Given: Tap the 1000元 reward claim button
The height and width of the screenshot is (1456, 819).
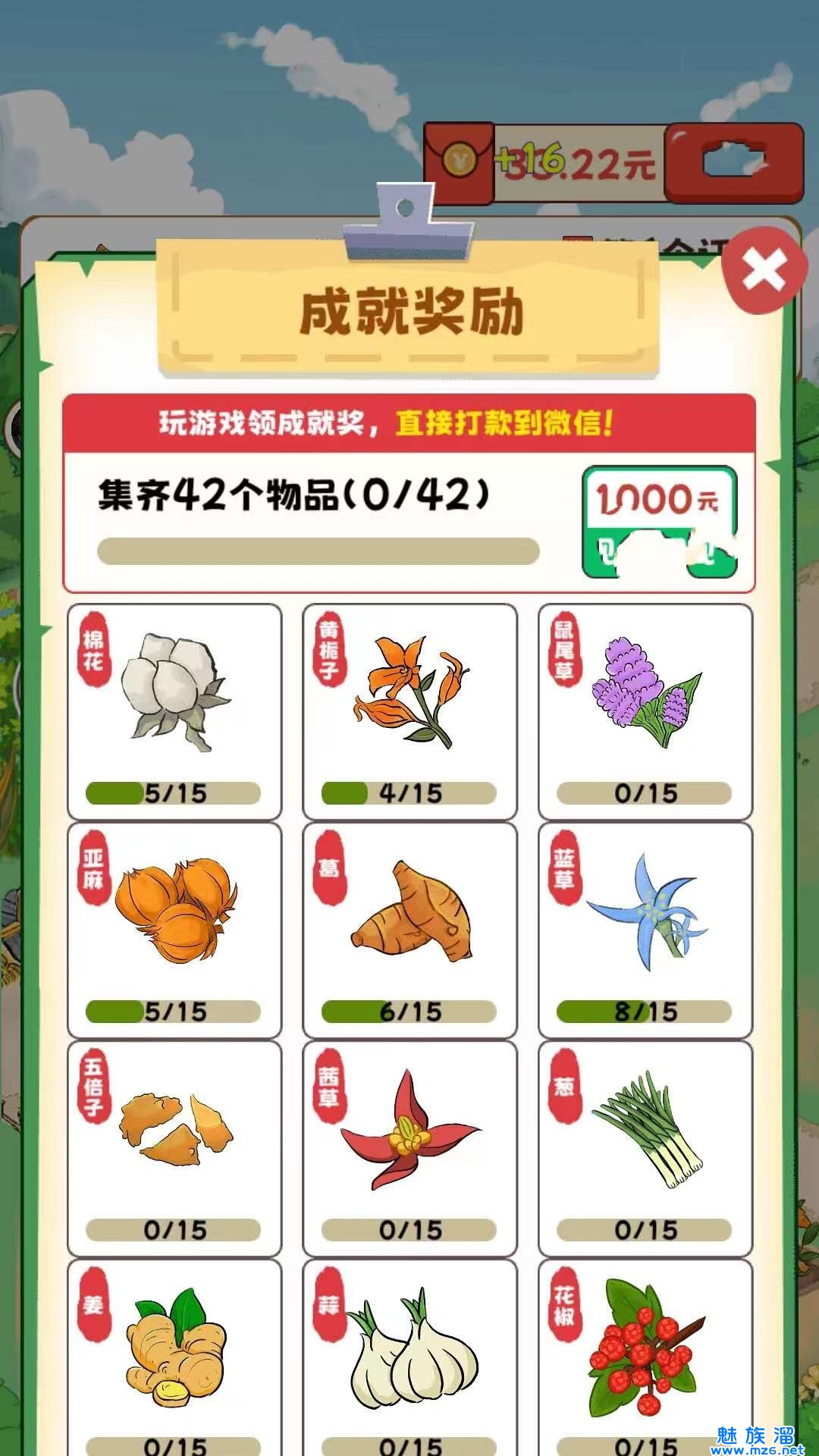Looking at the screenshot, I should (658, 522).
